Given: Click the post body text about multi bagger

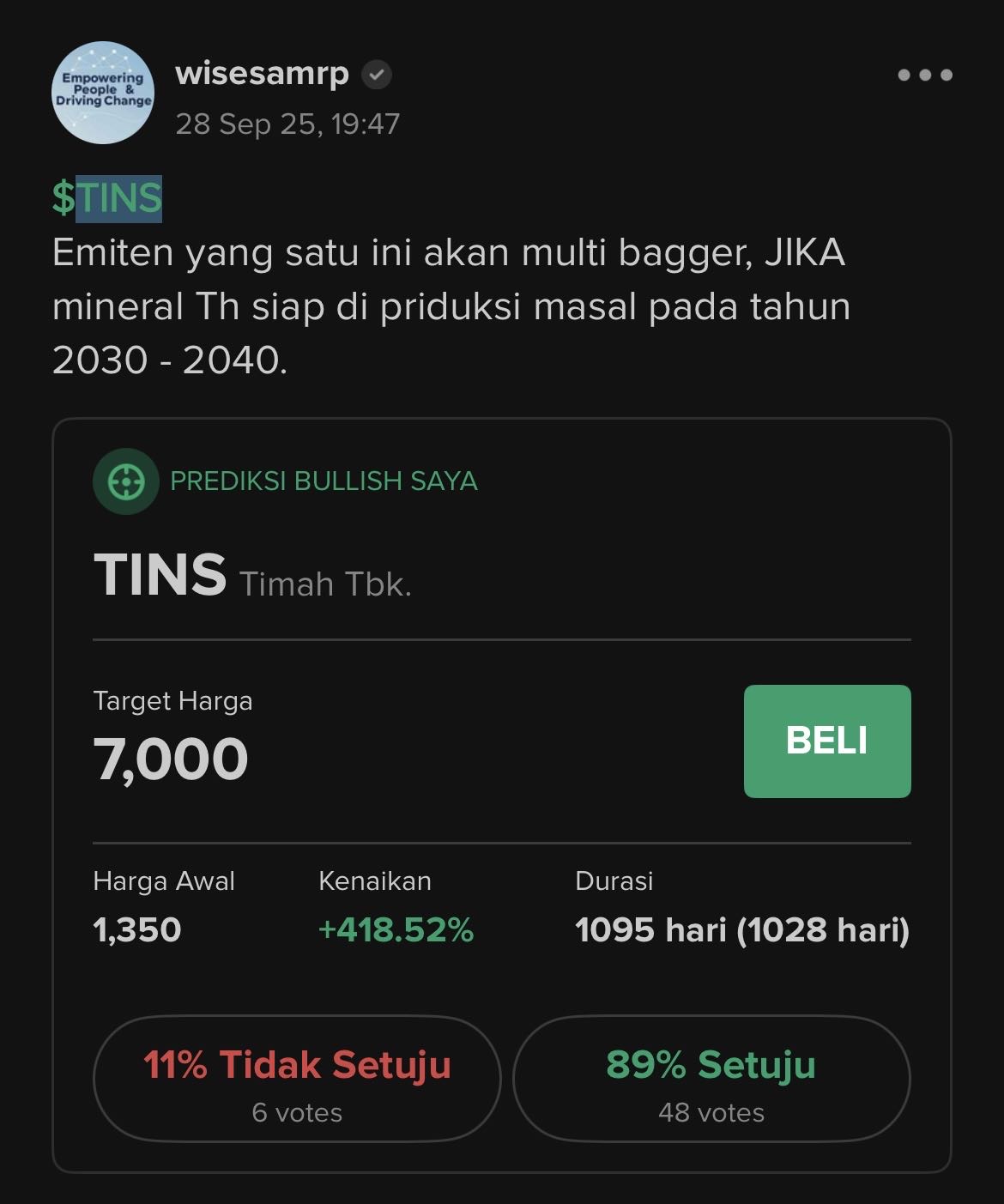Looking at the screenshot, I should 450,306.
